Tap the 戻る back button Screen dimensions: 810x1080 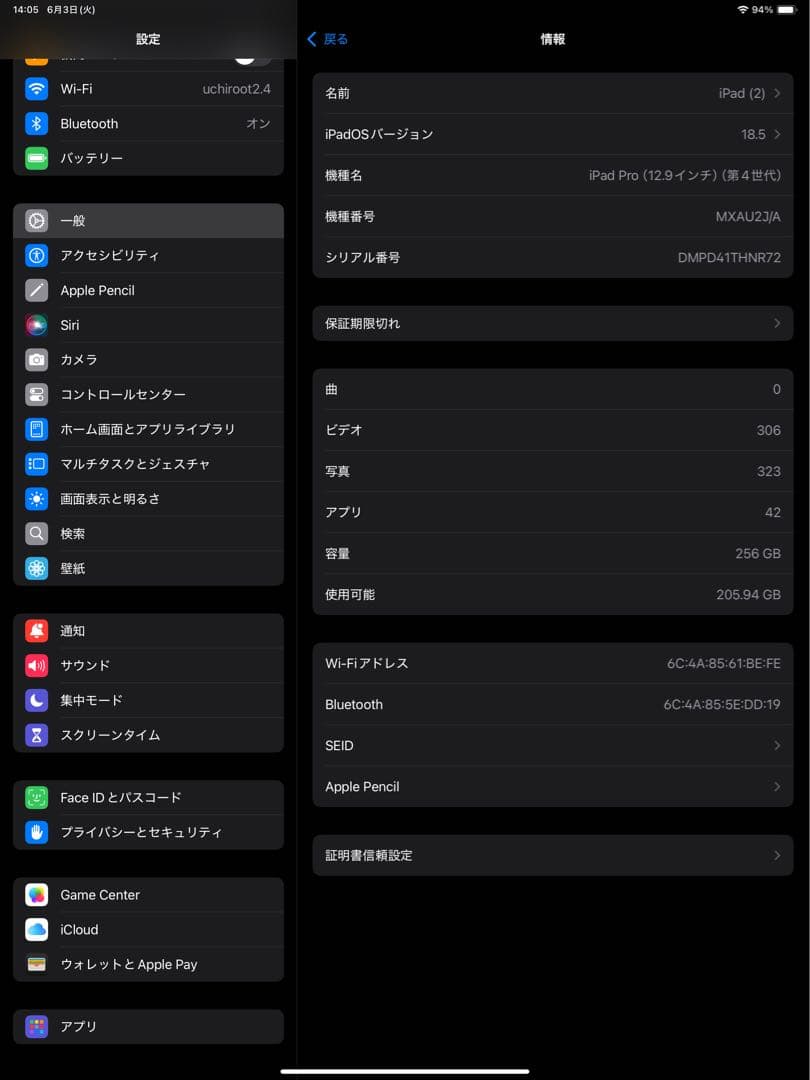325,39
